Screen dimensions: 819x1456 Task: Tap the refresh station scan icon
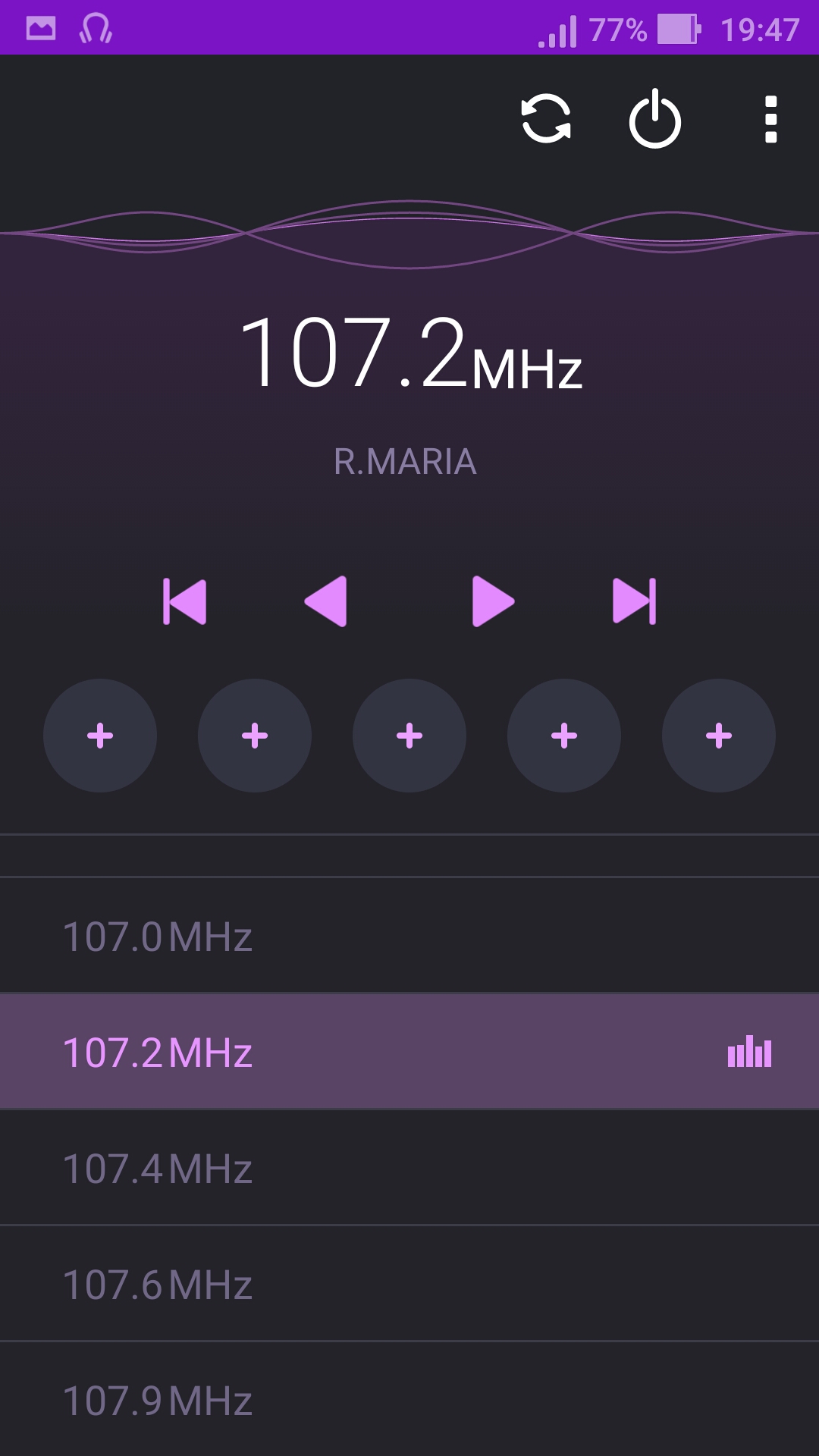coord(546,119)
